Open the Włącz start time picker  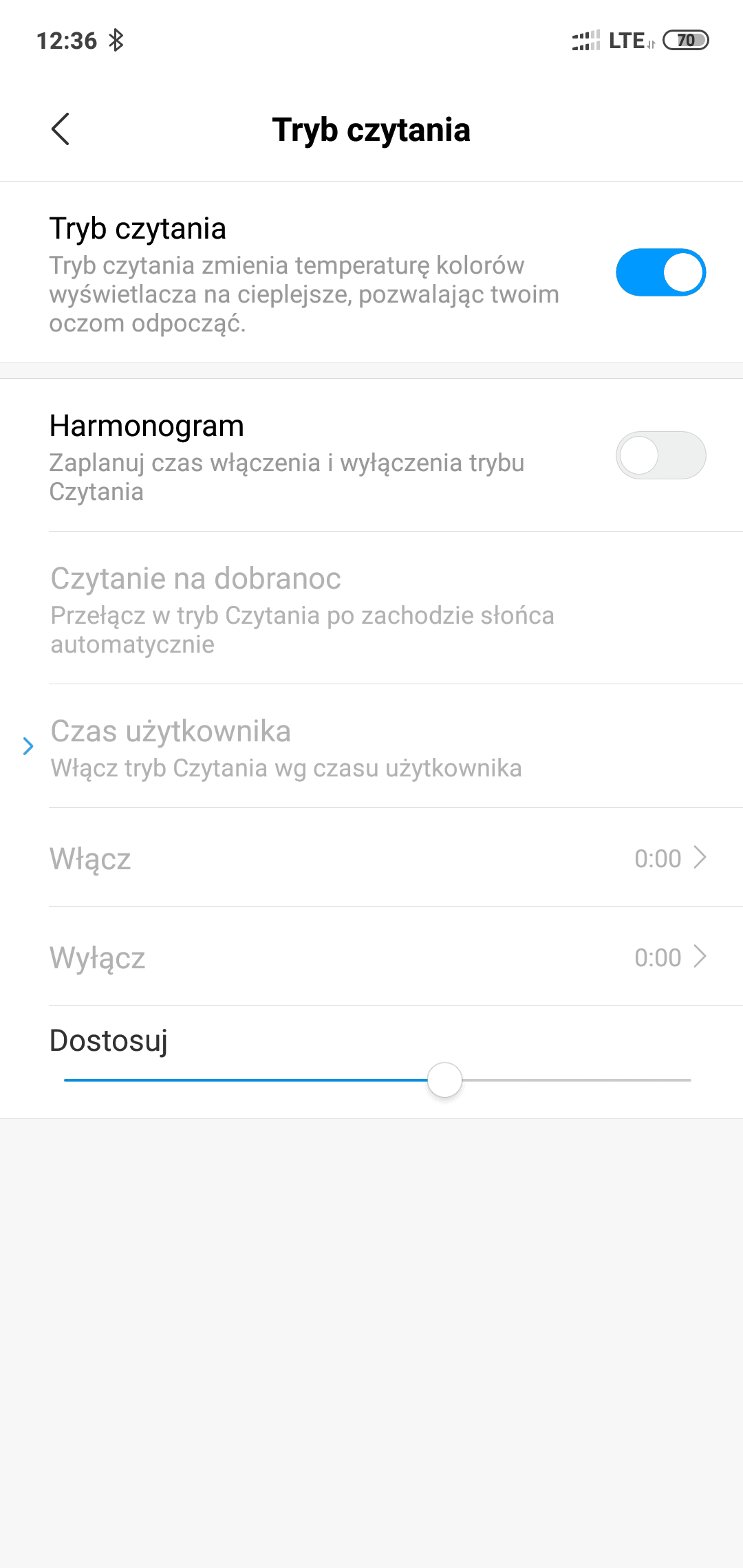371,858
